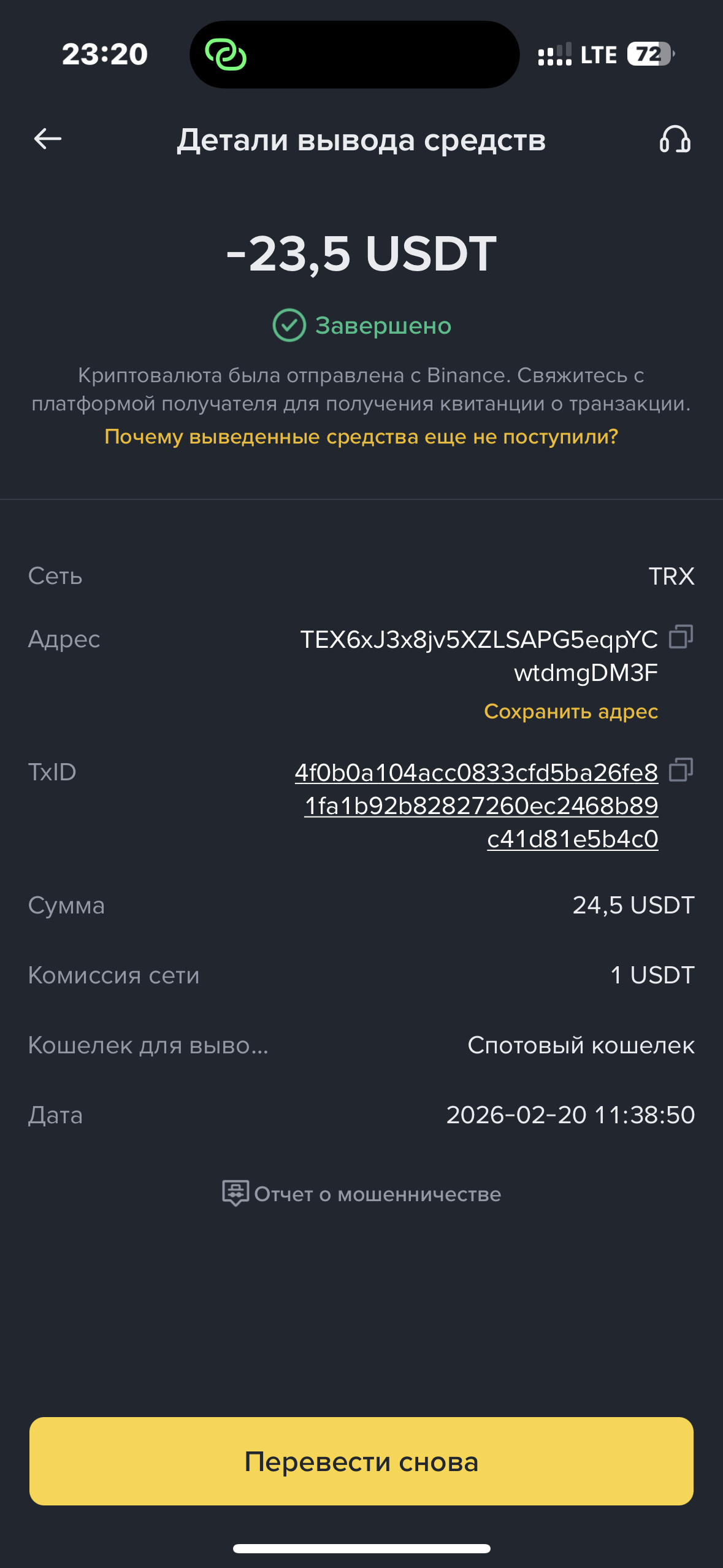Screen dimensions: 723x1568
Task: Tap "Сохранить адрес" to save address
Action: [x=570, y=712]
